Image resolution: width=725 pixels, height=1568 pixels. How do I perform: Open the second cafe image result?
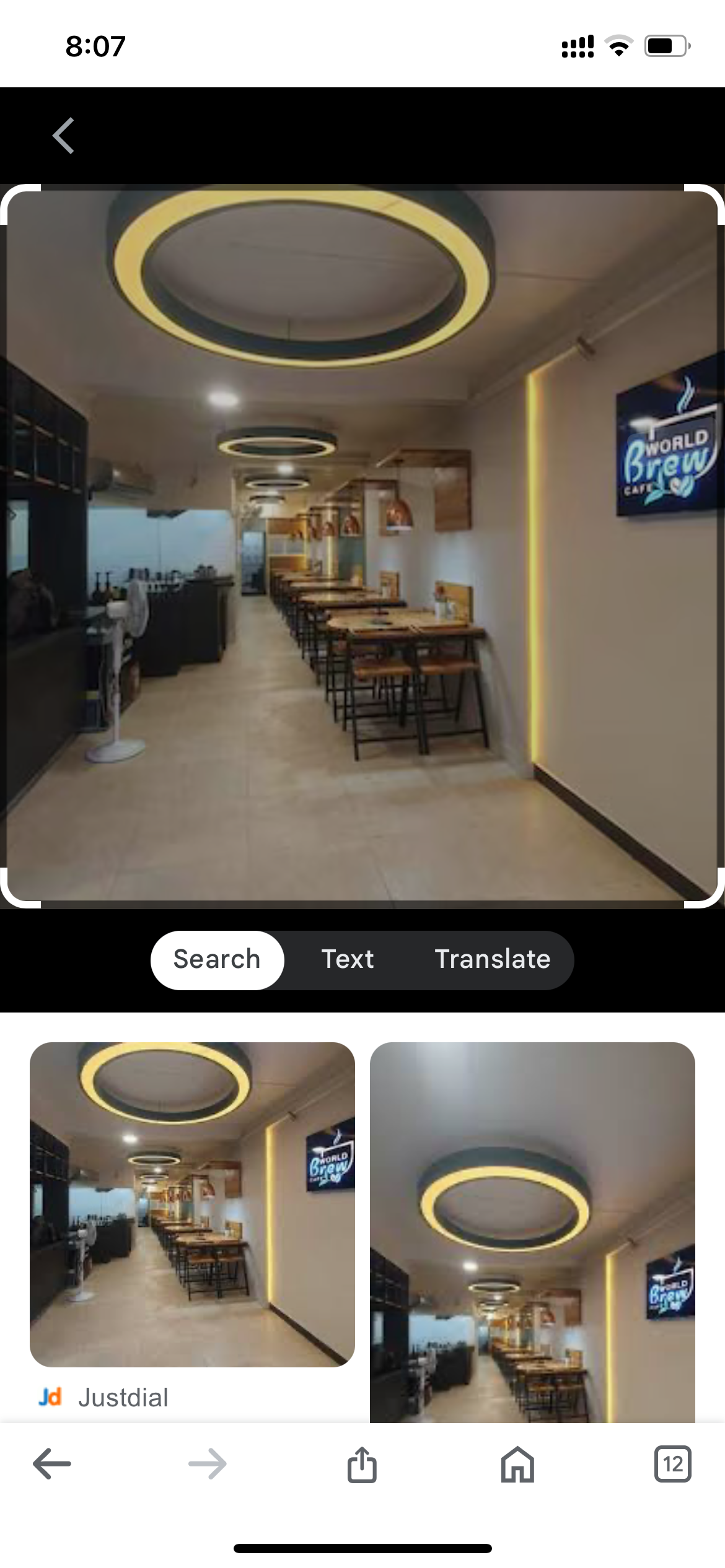pyautogui.click(x=532, y=1232)
